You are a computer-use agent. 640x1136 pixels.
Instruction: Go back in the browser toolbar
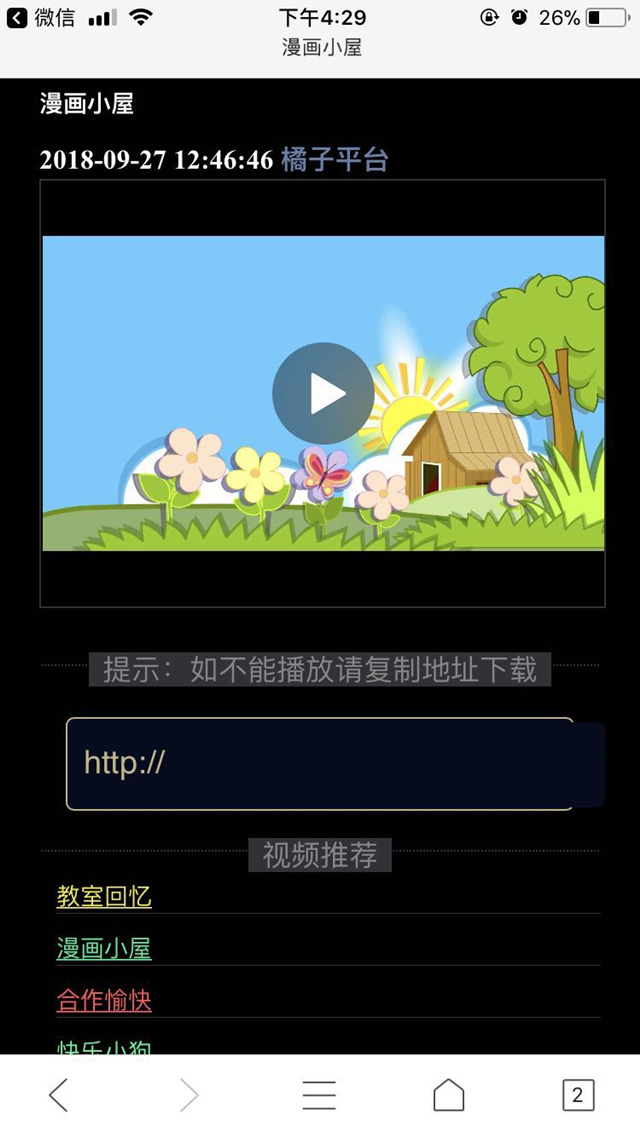click(59, 1095)
